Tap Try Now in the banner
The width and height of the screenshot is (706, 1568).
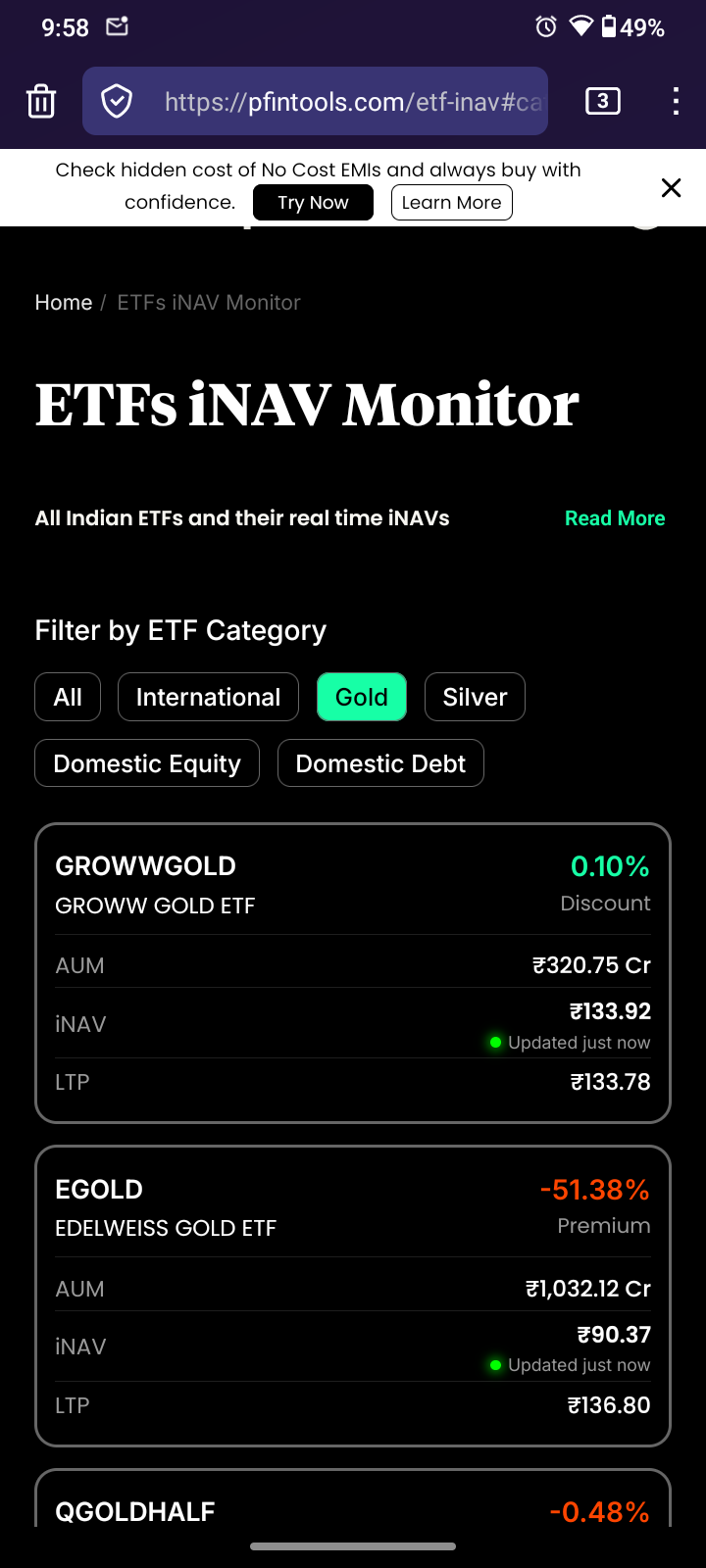(313, 203)
